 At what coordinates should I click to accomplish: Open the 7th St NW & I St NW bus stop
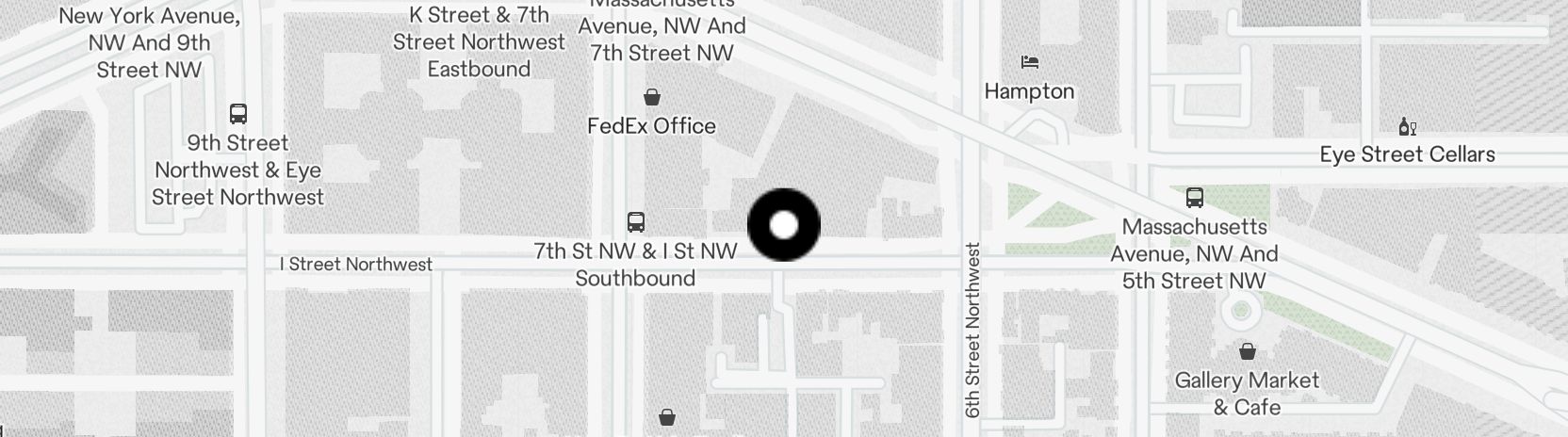click(636, 223)
